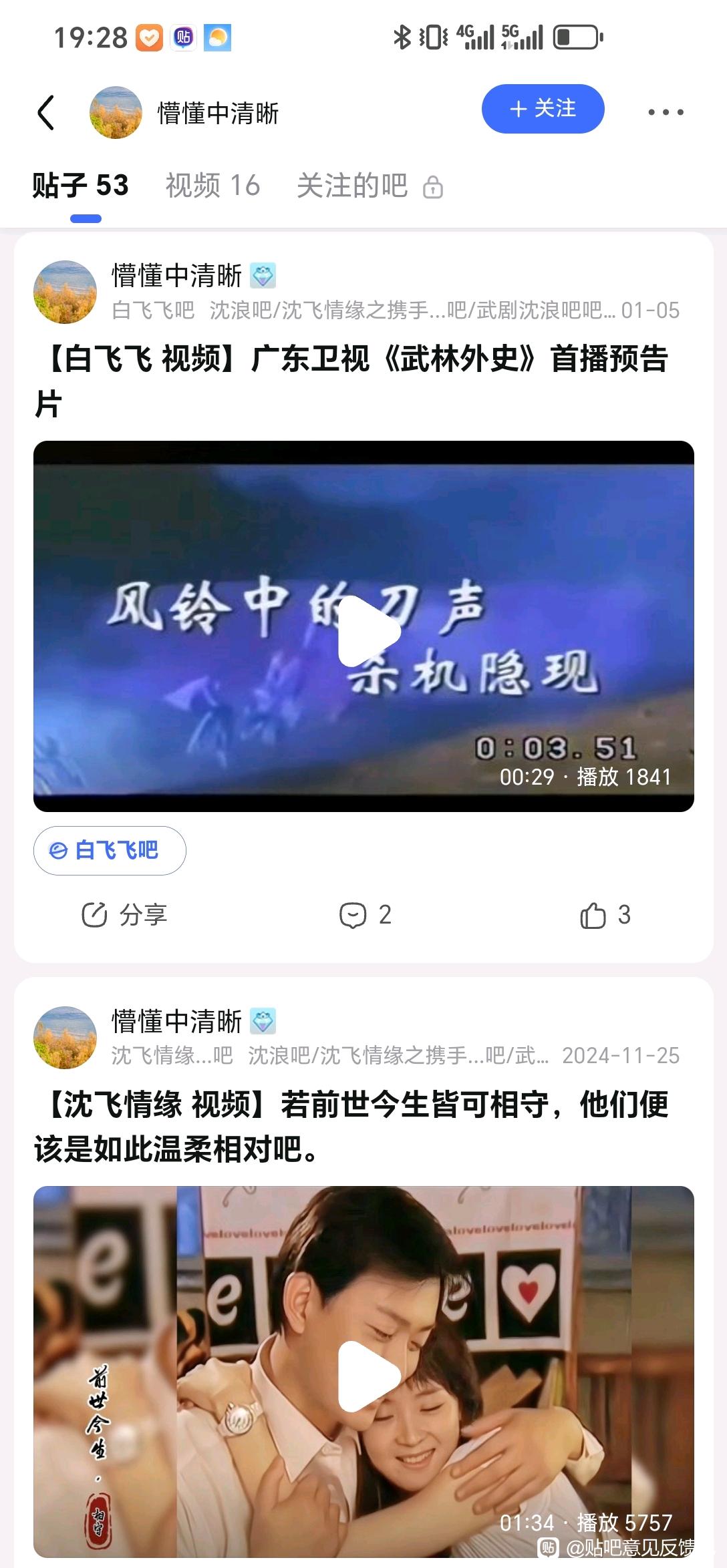This screenshot has height=1568, width=727.
Task: Follow user 懵懂中清晰 with 关注 button
Action: coord(543,109)
